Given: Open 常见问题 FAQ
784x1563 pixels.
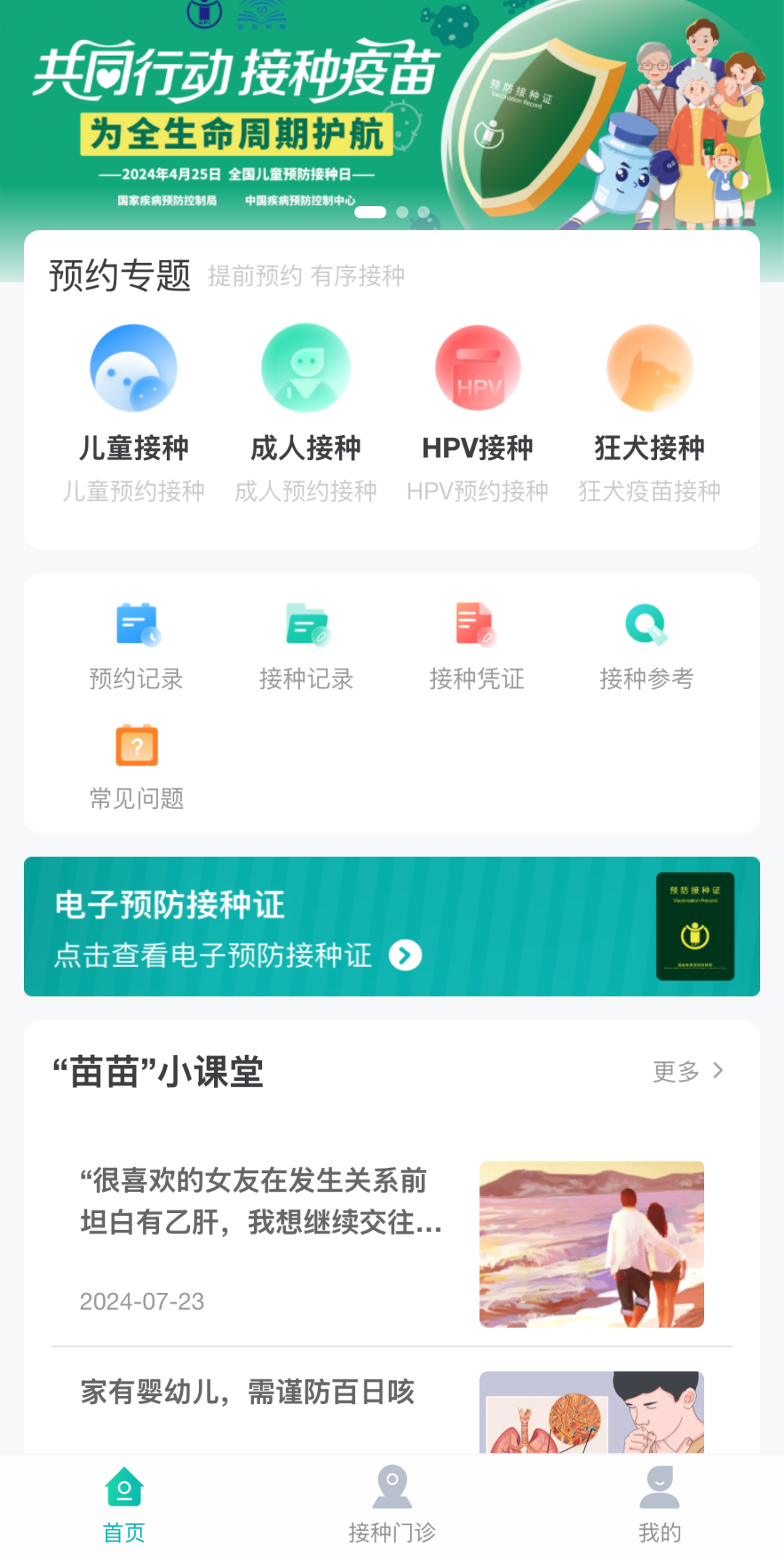Looking at the screenshot, I should coord(136,766).
